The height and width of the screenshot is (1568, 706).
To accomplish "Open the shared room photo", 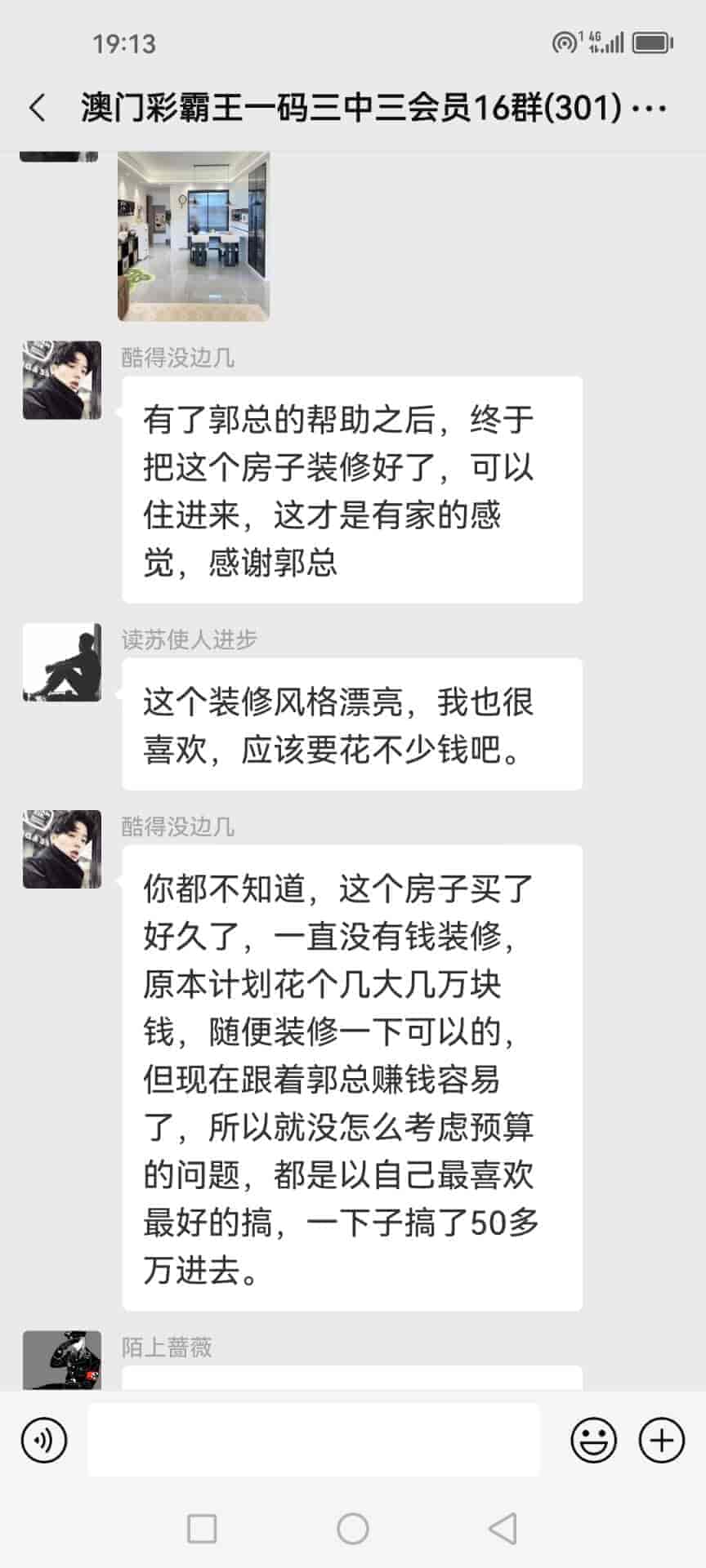I will [x=194, y=235].
